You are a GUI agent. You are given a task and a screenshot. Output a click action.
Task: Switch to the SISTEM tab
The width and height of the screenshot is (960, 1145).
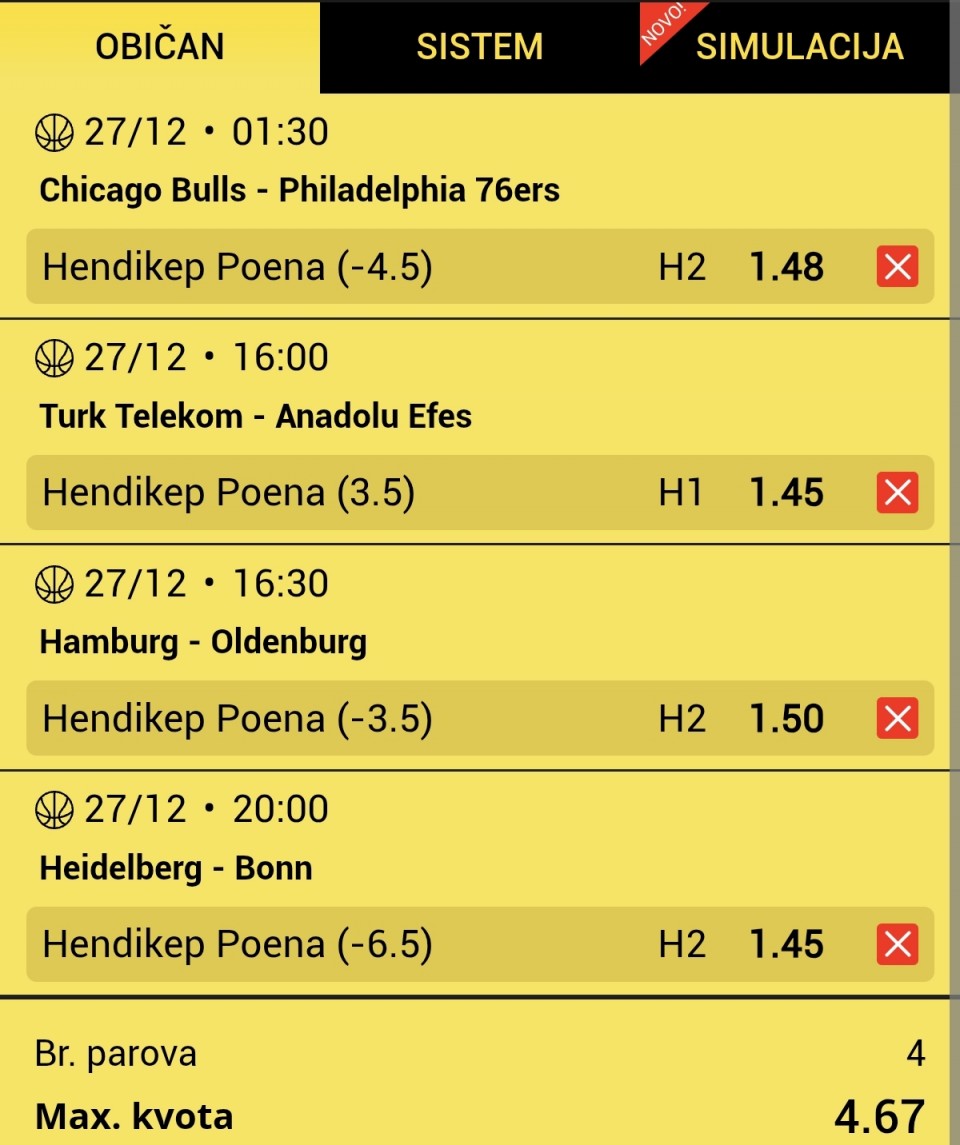(x=479, y=47)
